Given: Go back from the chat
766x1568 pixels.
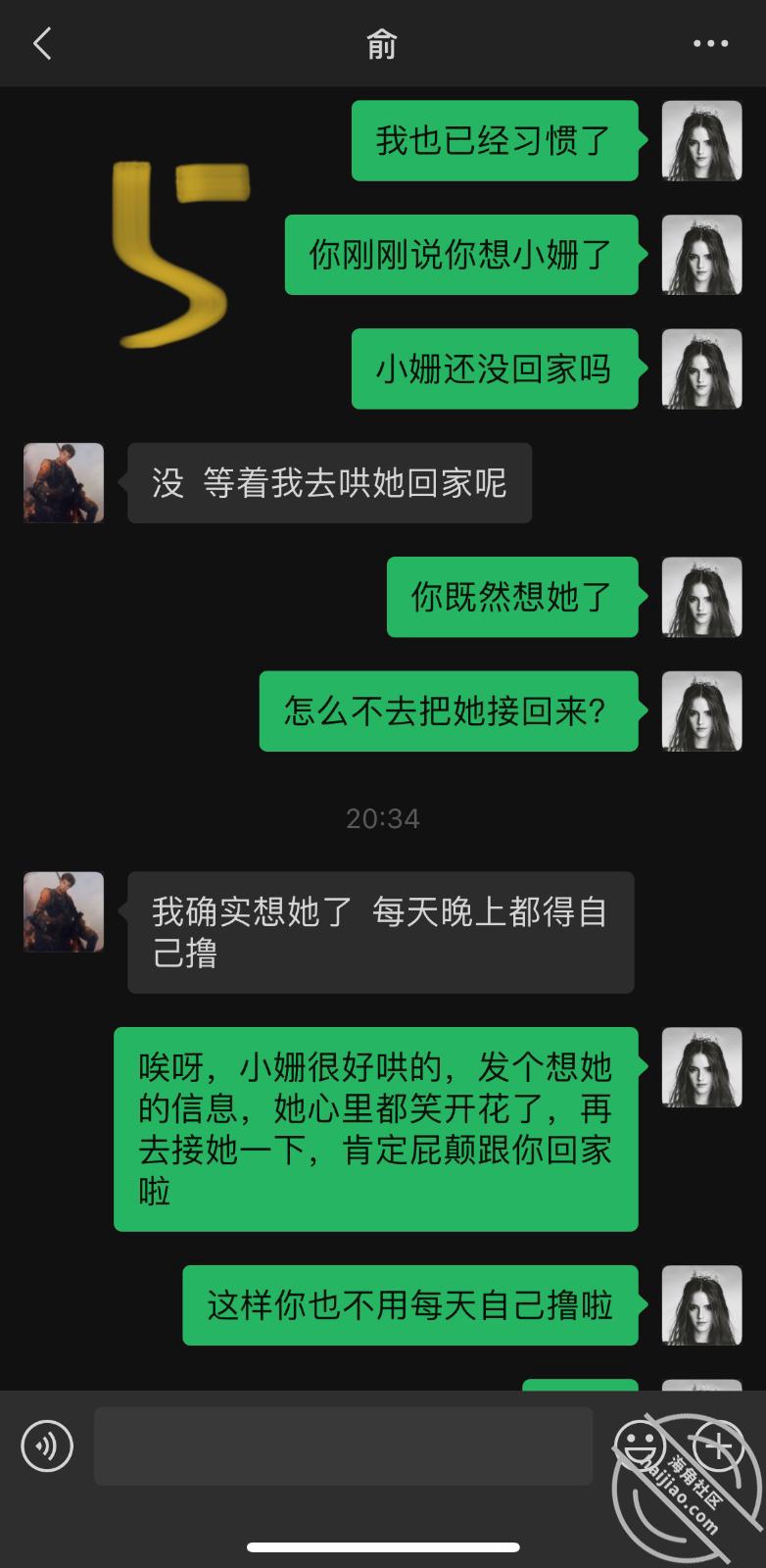Looking at the screenshot, I should tap(42, 44).
